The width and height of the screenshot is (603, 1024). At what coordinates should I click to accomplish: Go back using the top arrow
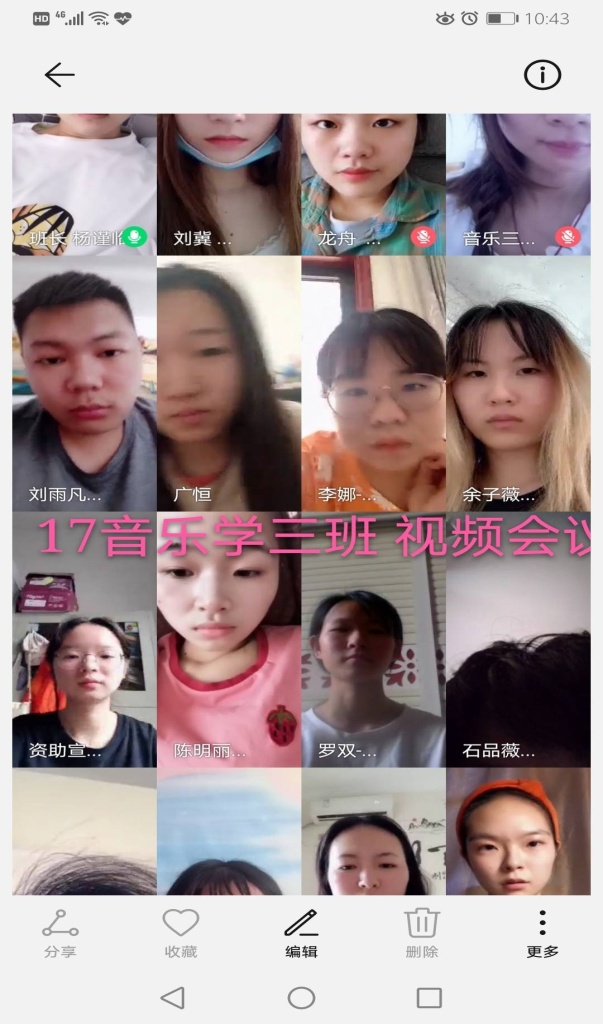(x=60, y=75)
